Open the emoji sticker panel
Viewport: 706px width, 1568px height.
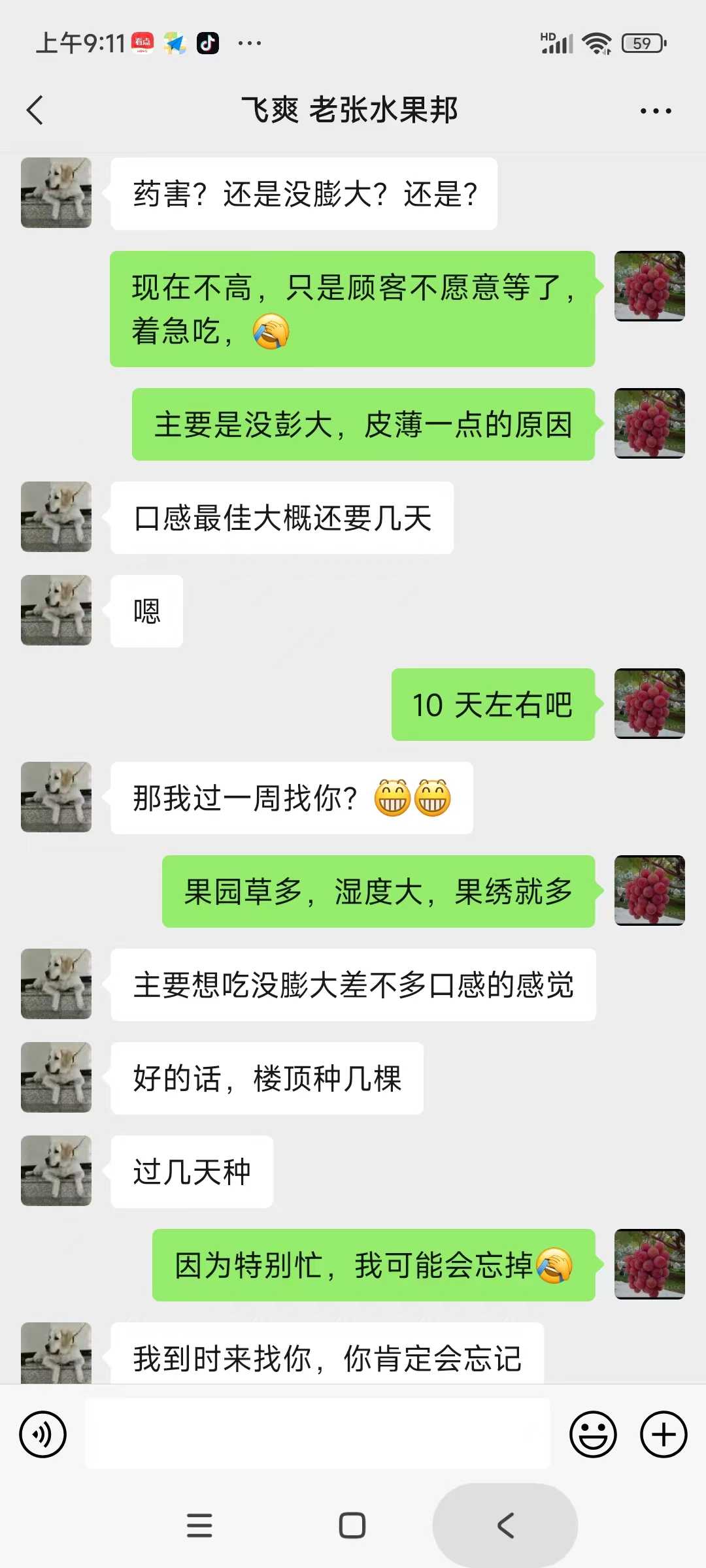[593, 1434]
